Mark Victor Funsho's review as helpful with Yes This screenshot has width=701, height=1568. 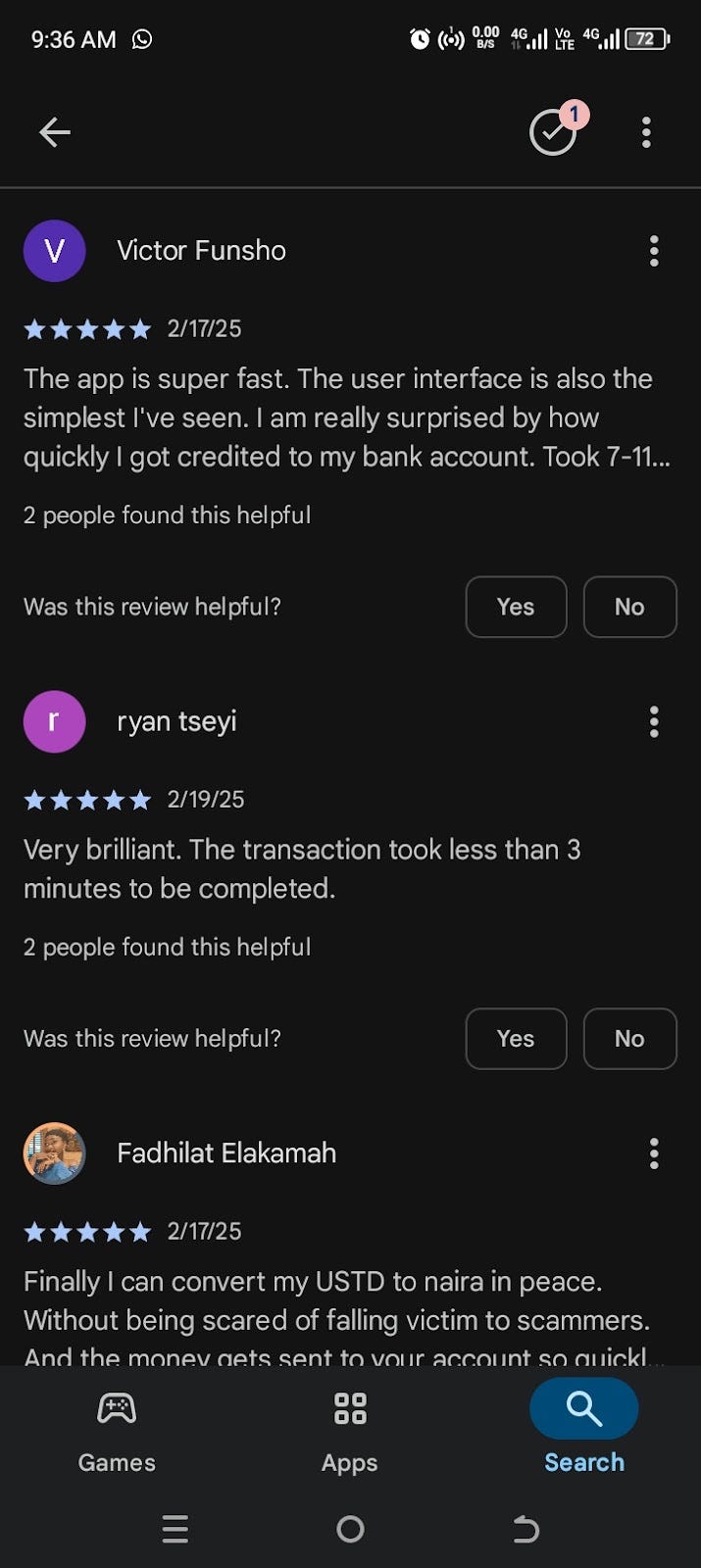point(516,607)
